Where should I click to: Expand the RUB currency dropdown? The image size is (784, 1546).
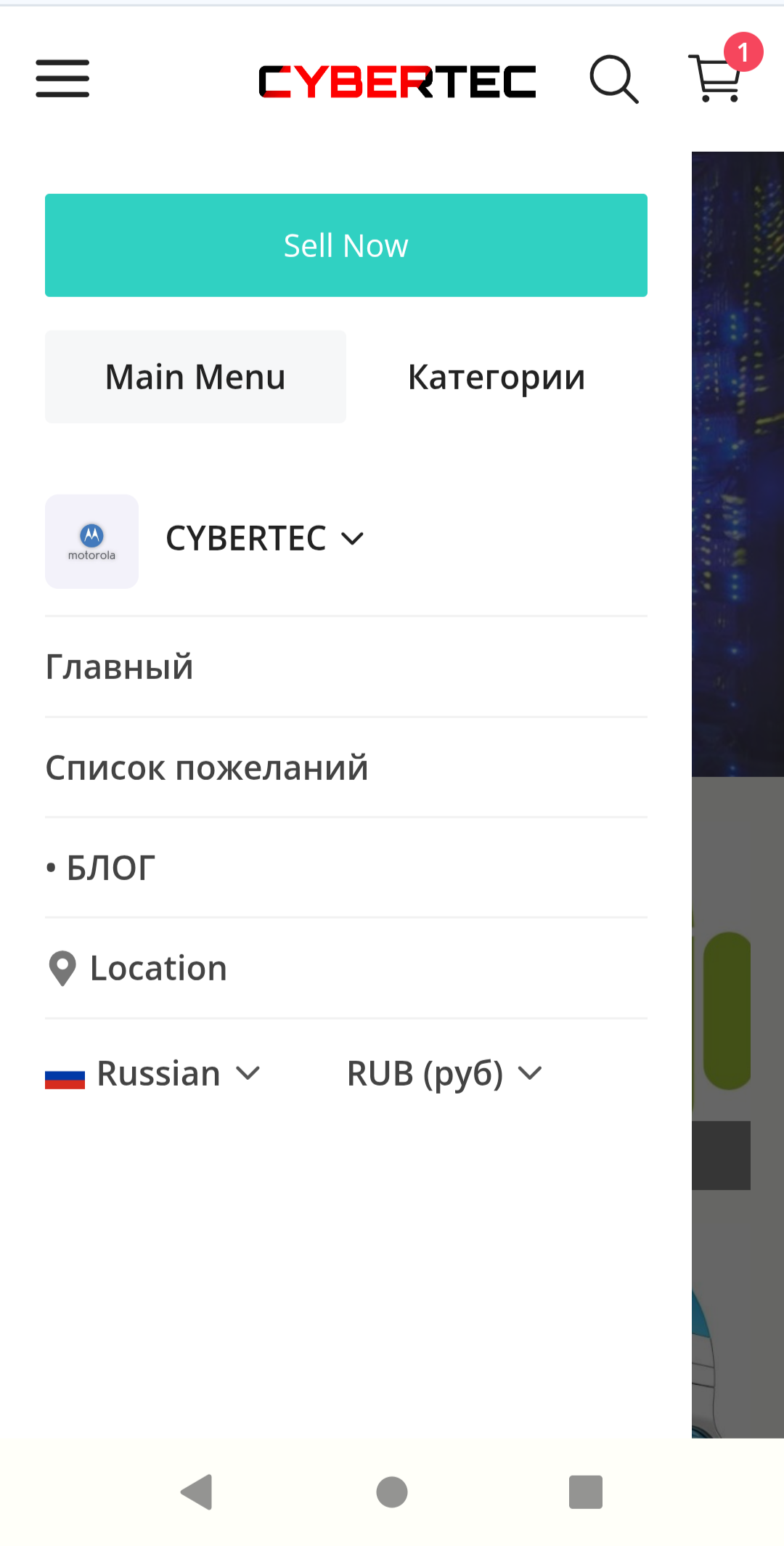pyautogui.click(x=444, y=1073)
